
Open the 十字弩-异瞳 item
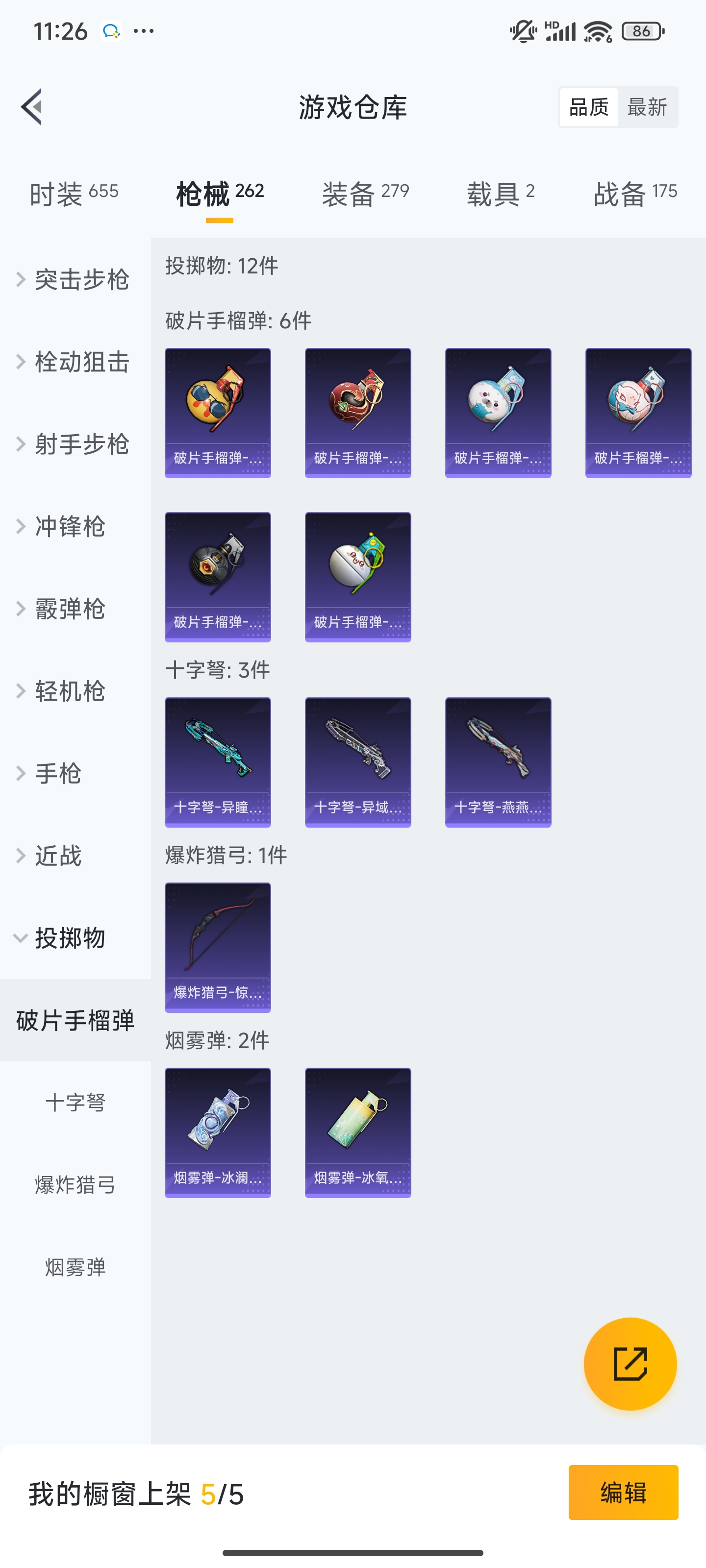click(218, 762)
